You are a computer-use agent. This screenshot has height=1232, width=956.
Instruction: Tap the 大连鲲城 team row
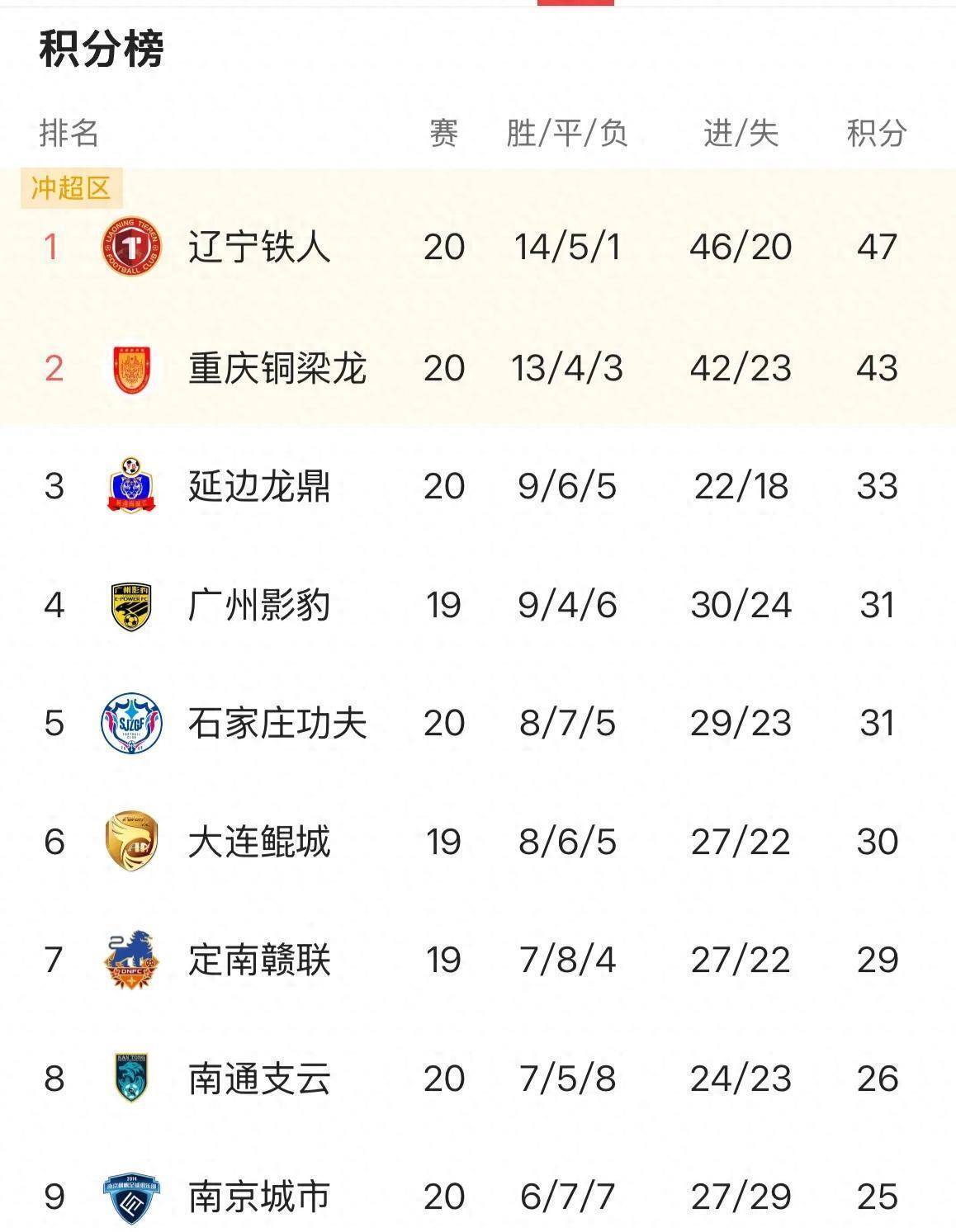[259, 842]
